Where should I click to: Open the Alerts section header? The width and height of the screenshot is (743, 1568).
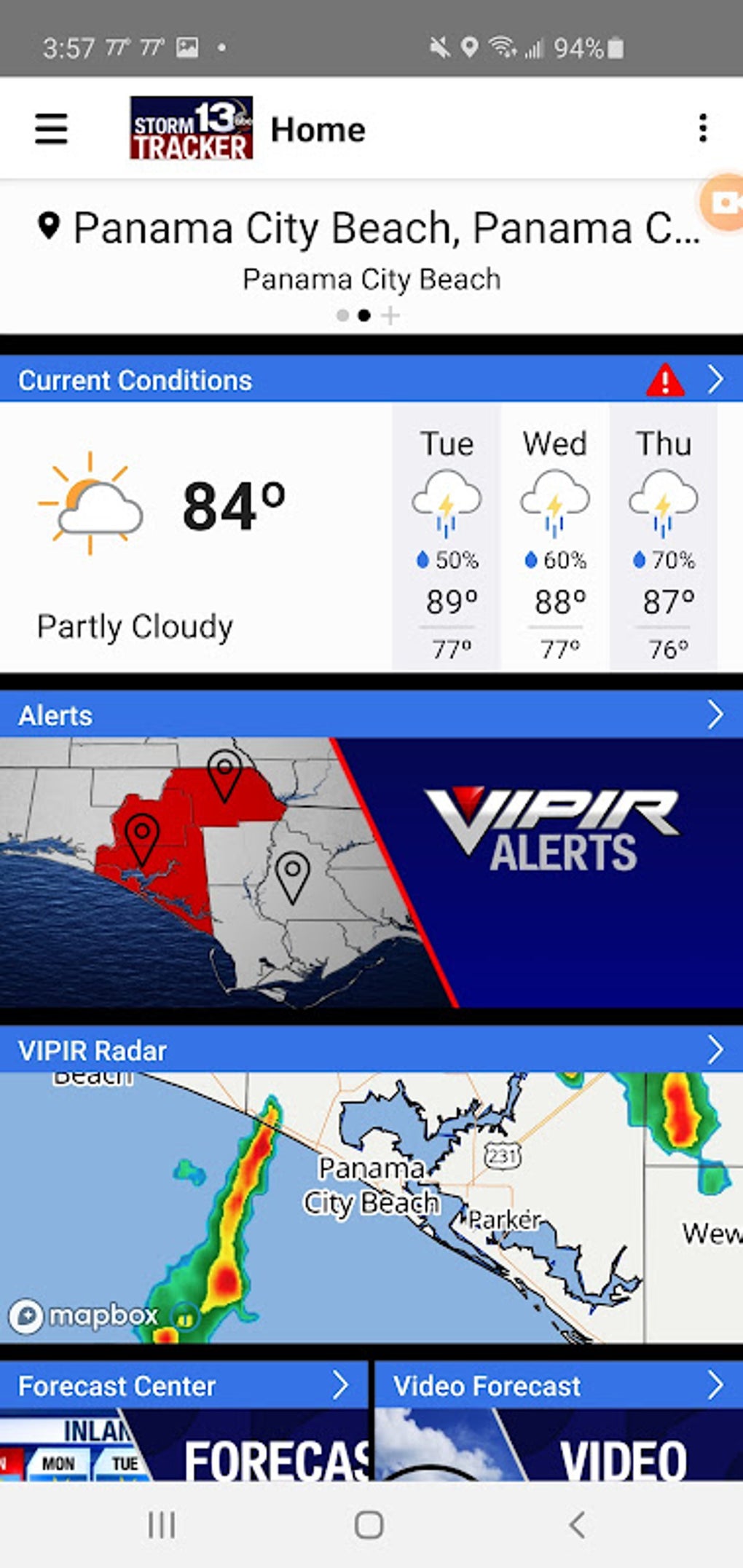click(371, 714)
